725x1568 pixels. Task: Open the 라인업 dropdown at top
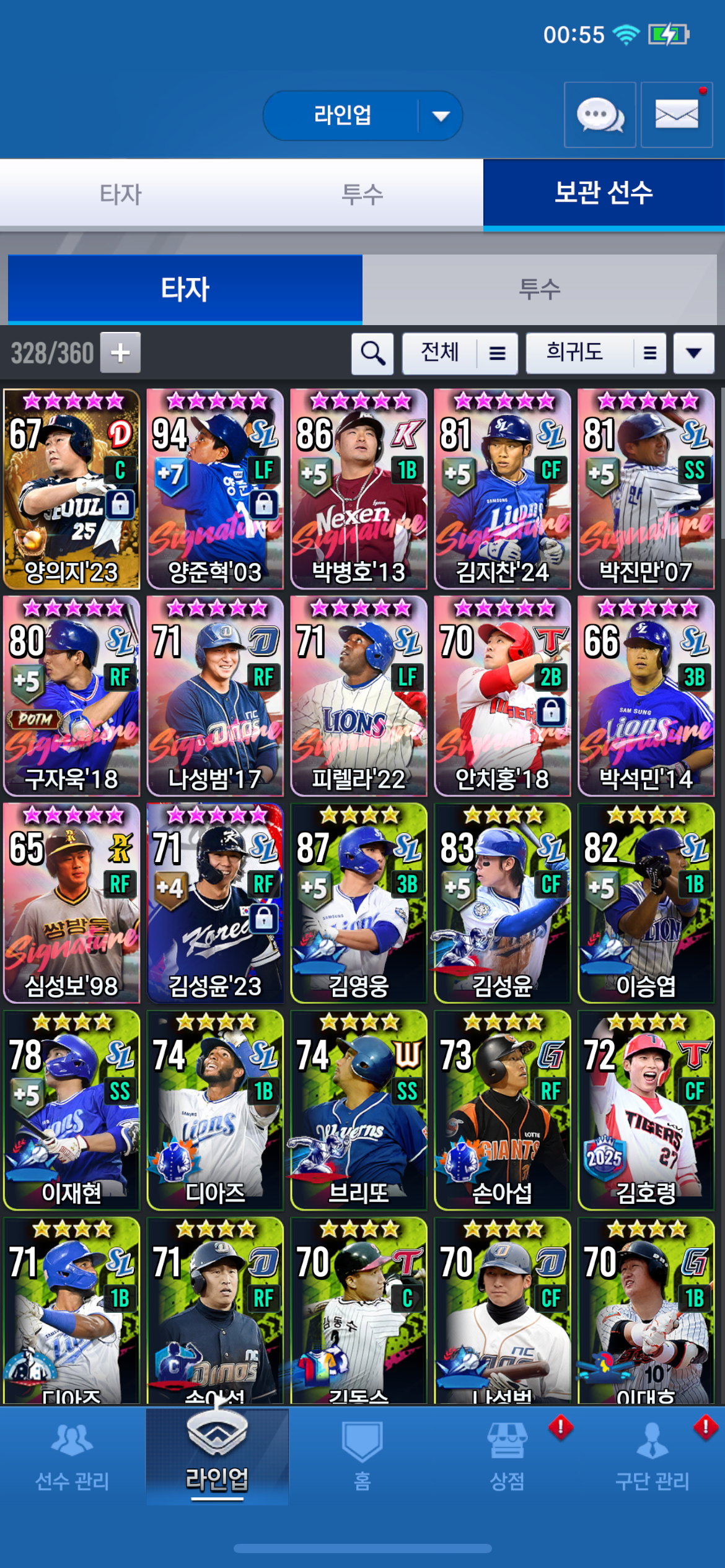362,116
